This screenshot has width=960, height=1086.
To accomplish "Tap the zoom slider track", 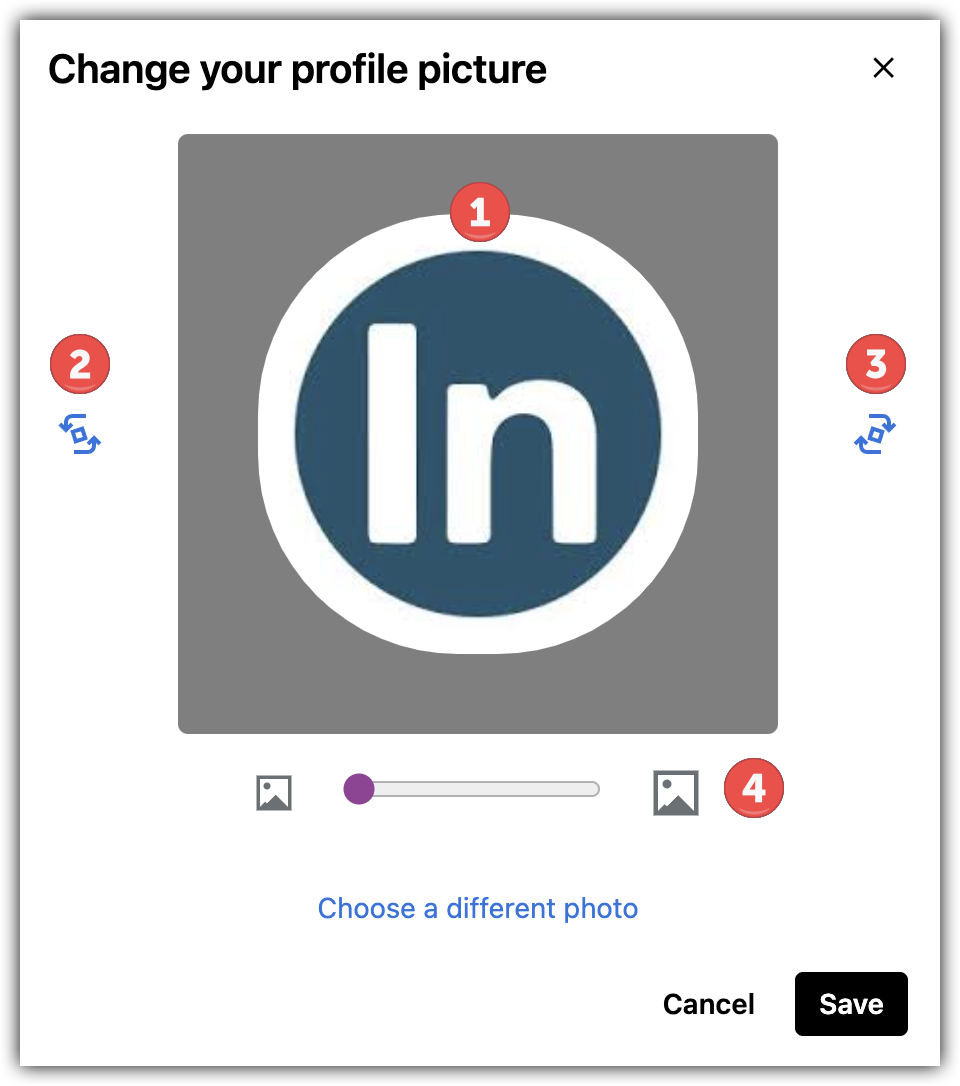I will (x=480, y=790).
